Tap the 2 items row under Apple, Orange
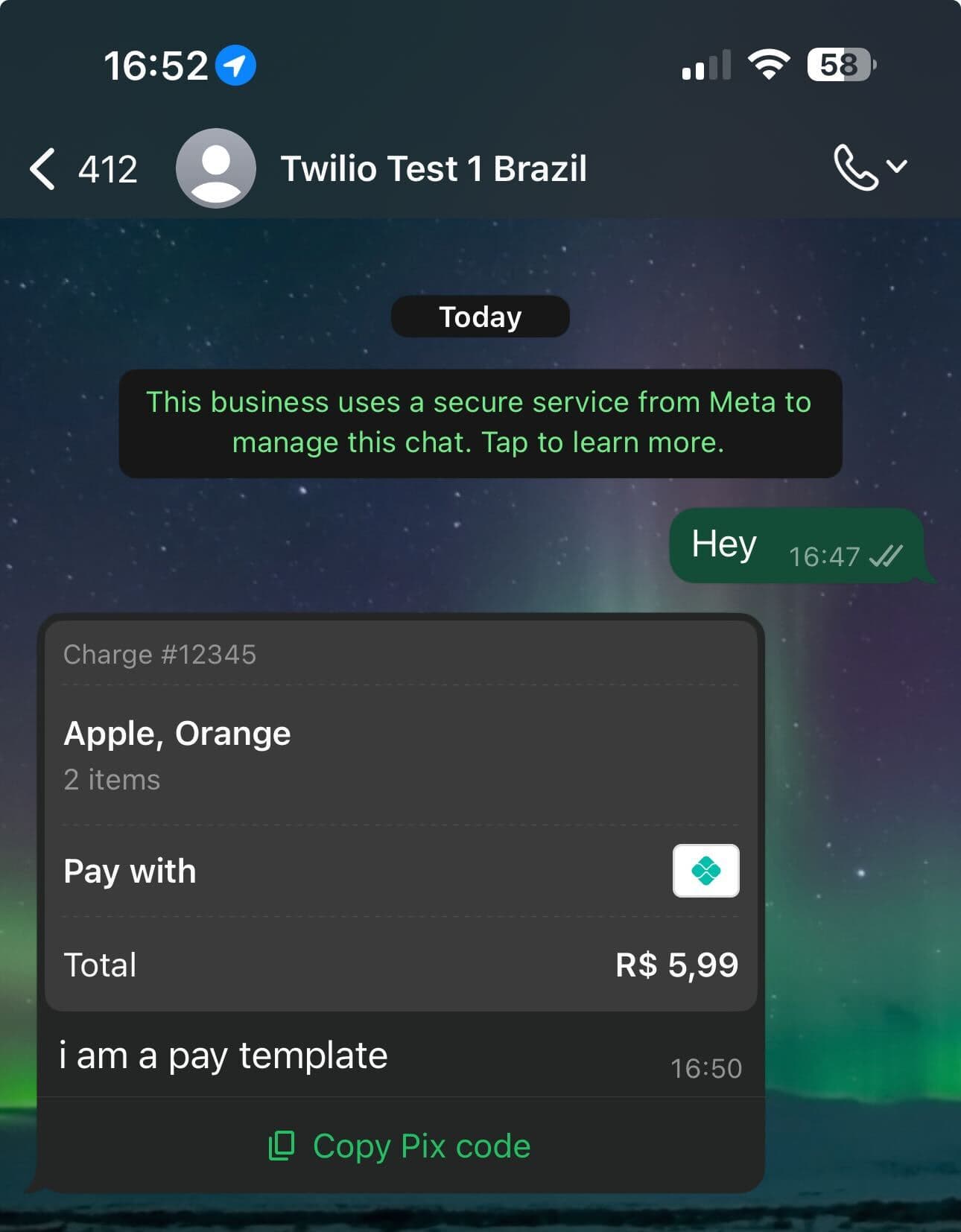The image size is (961, 1232). point(112,779)
